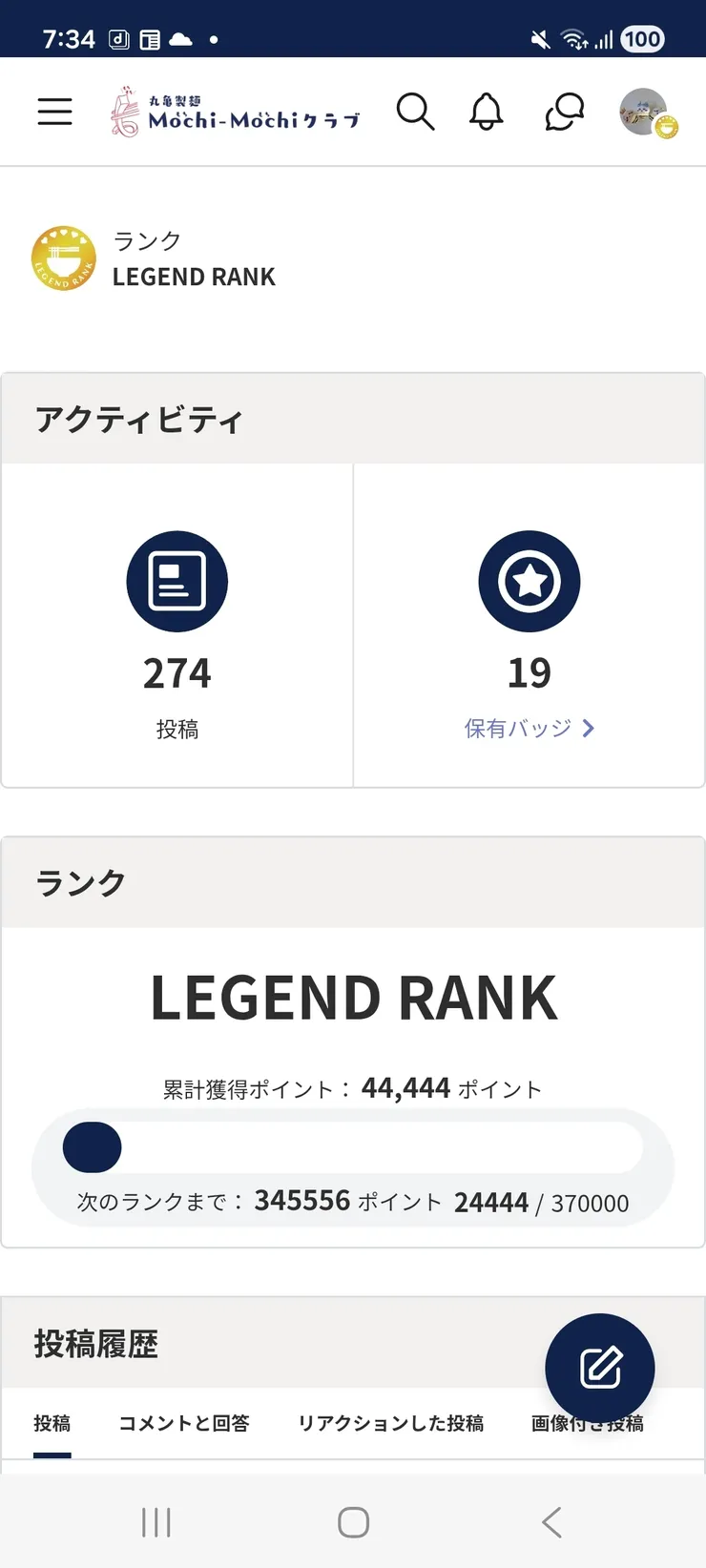Open the hamburger drawer menu

click(54, 112)
